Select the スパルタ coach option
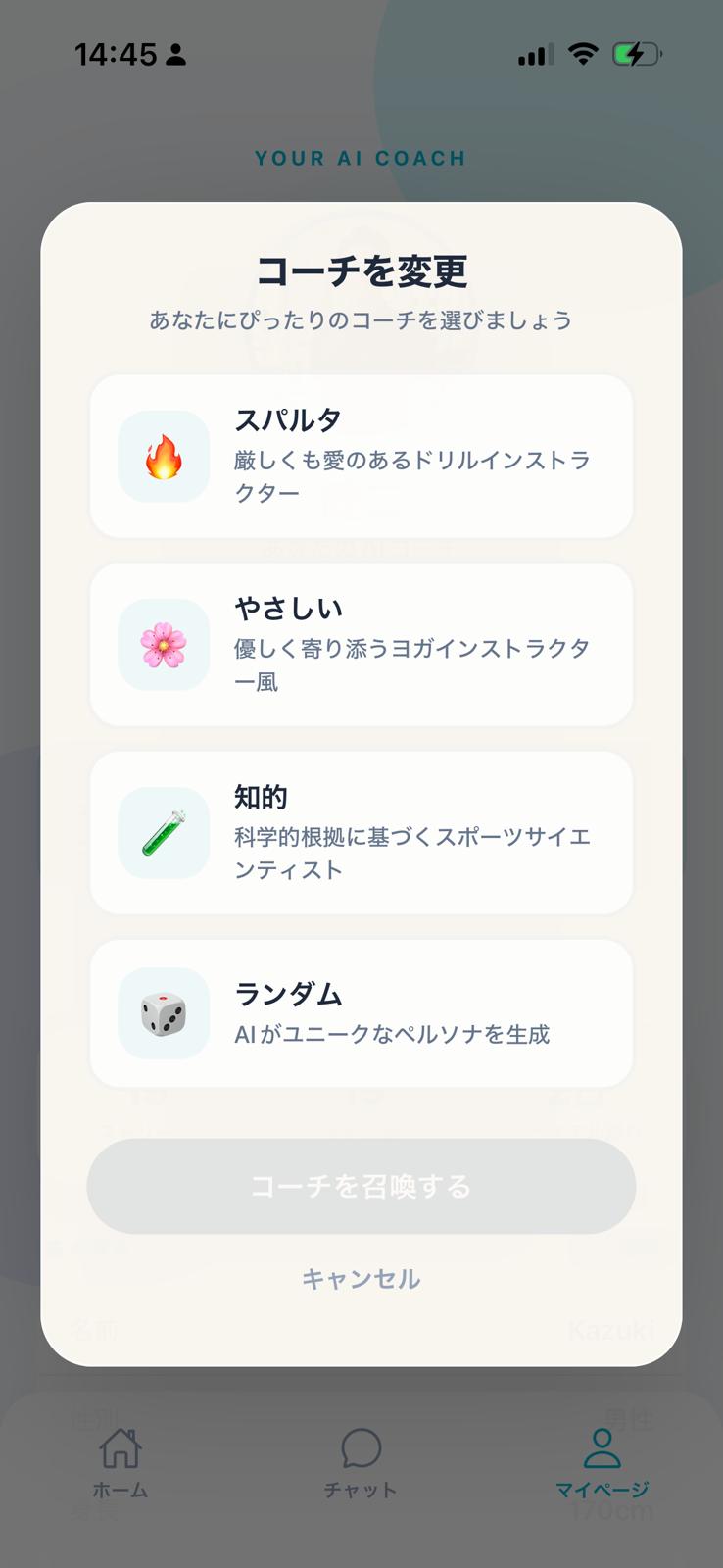Viewport: 723px width, 1568px height. coord(361,457)
